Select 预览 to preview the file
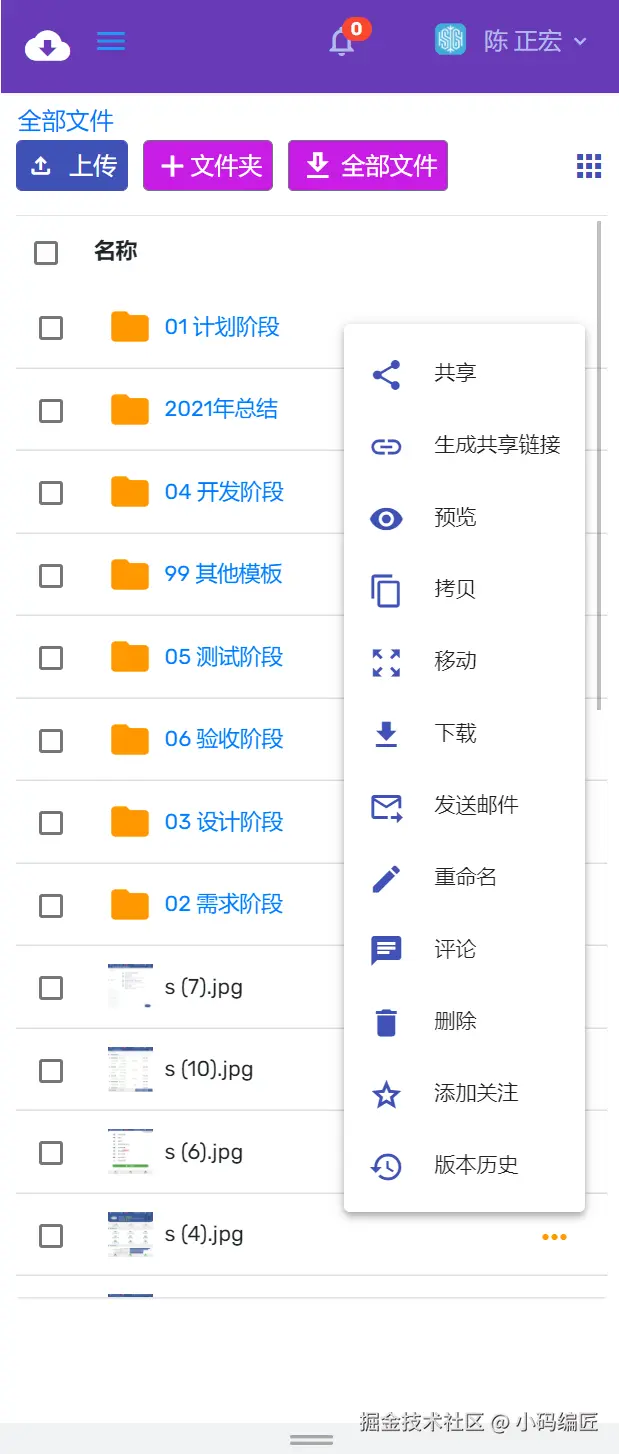 pos(455,517)
